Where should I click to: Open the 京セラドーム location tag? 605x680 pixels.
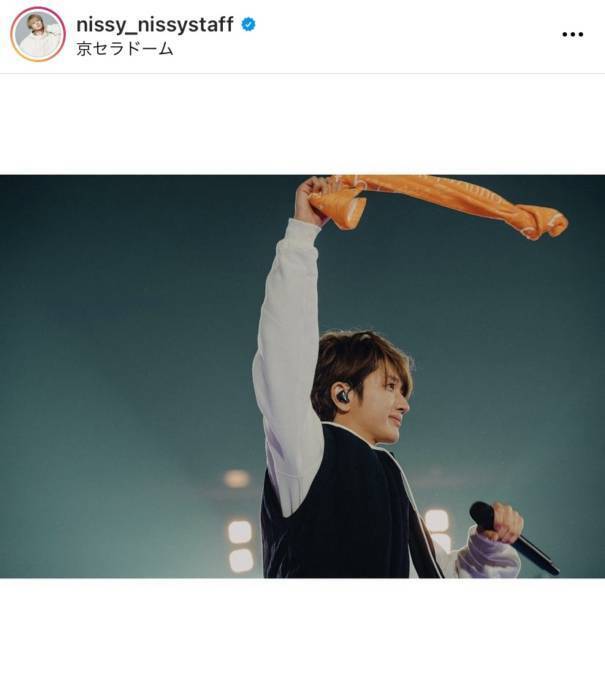tap(124, 48)
